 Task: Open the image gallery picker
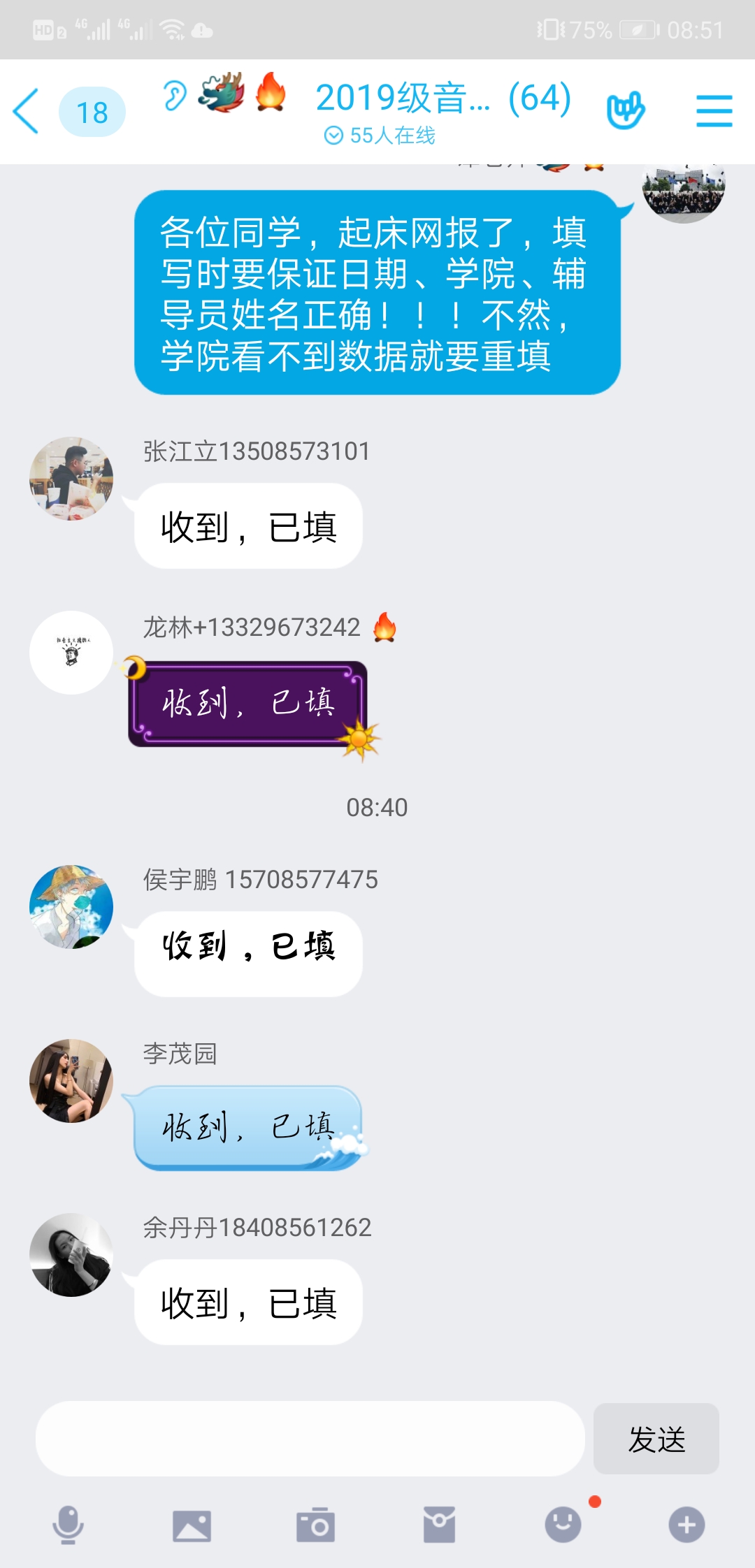tap(192, 1525)
